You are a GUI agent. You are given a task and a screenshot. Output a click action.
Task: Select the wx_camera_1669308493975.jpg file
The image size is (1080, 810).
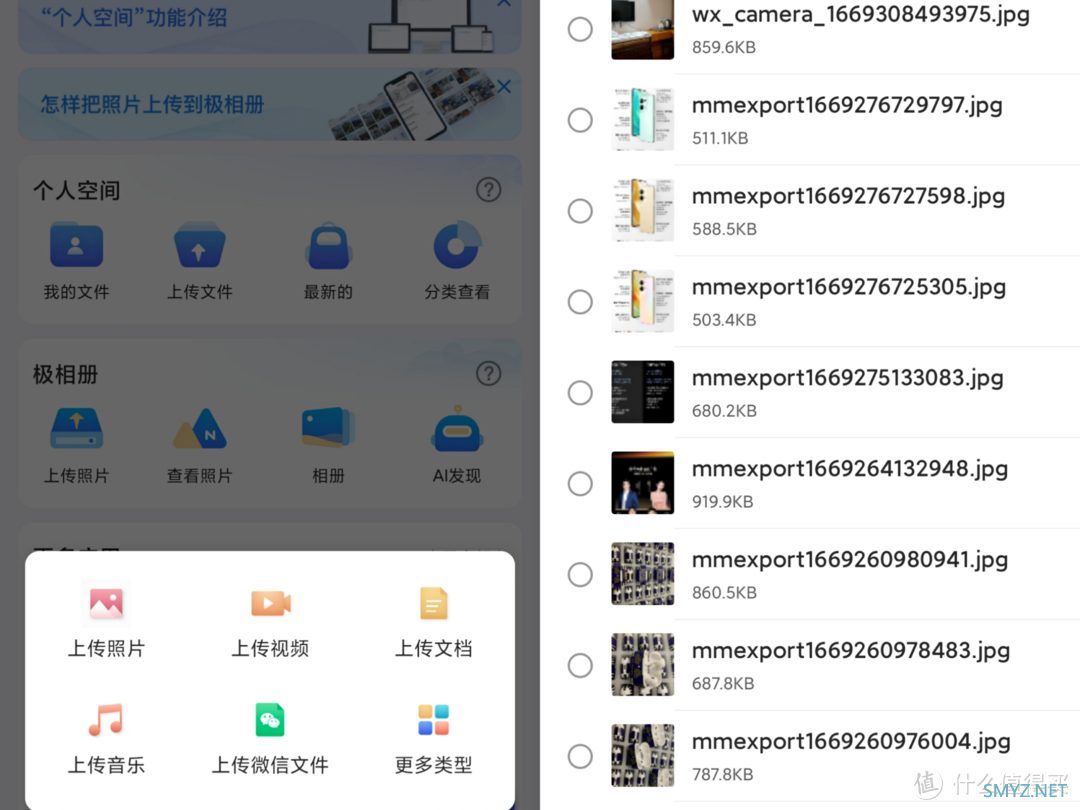coord(580,29)
